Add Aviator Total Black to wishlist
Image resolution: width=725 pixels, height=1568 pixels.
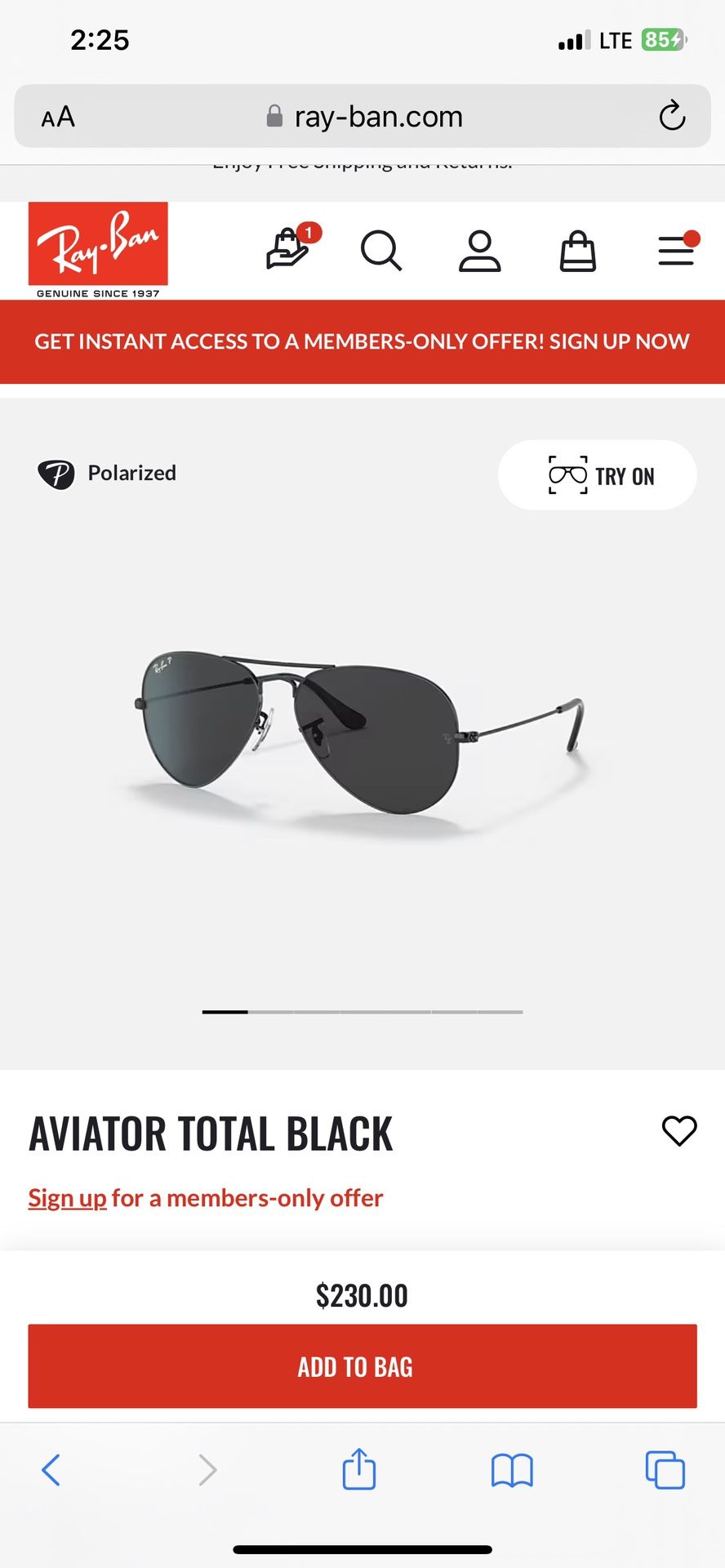[679, 1131]
